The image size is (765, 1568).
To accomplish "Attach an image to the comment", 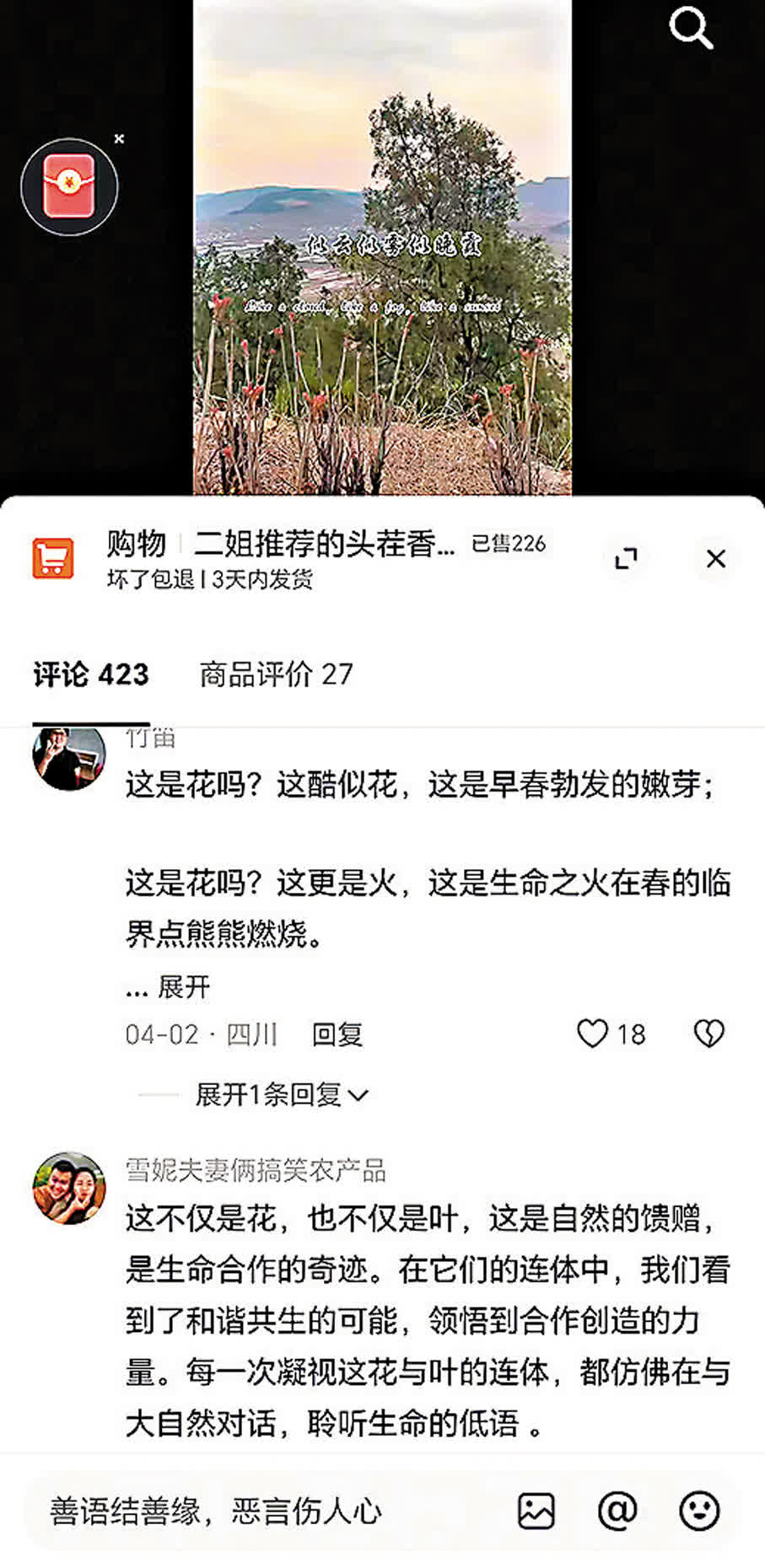I will (536, 1511).
